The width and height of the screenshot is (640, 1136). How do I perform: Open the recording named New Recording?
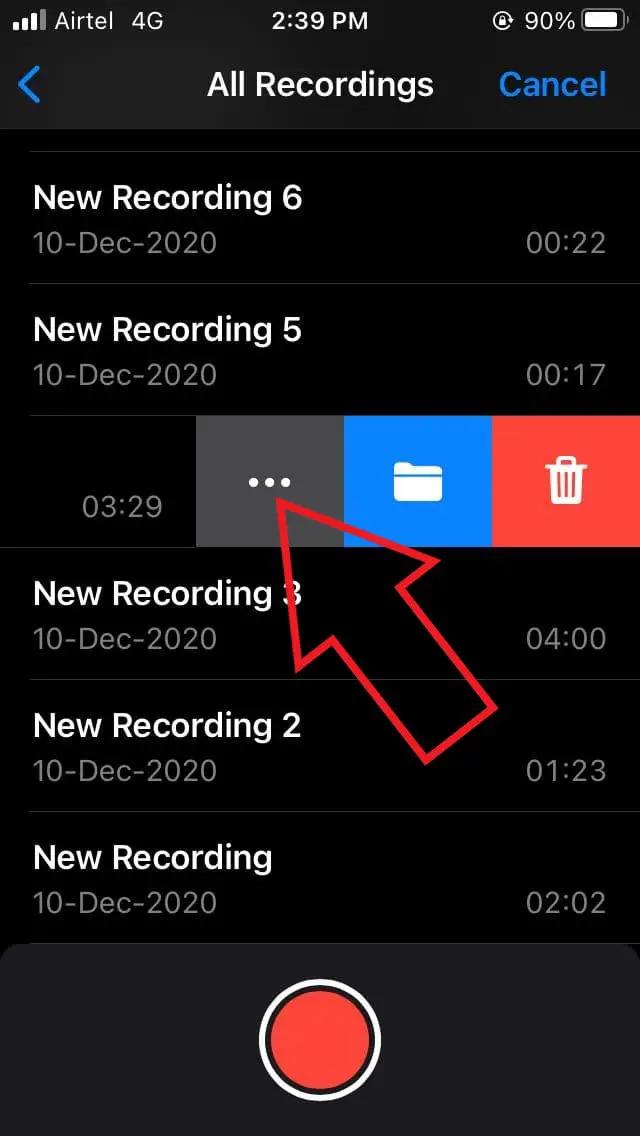(320, 877)
